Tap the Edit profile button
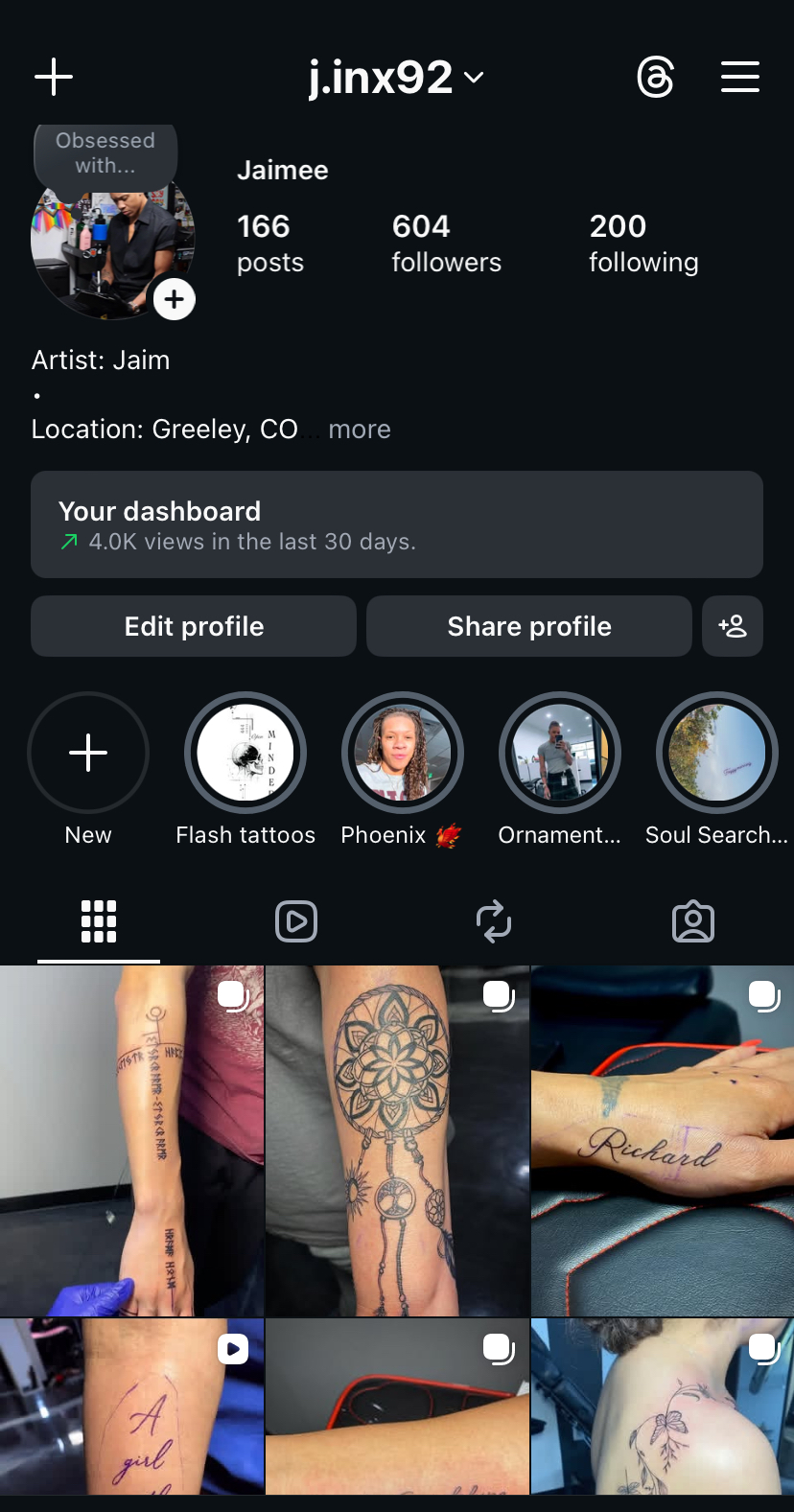794x1512 pixels. point(194,626)
